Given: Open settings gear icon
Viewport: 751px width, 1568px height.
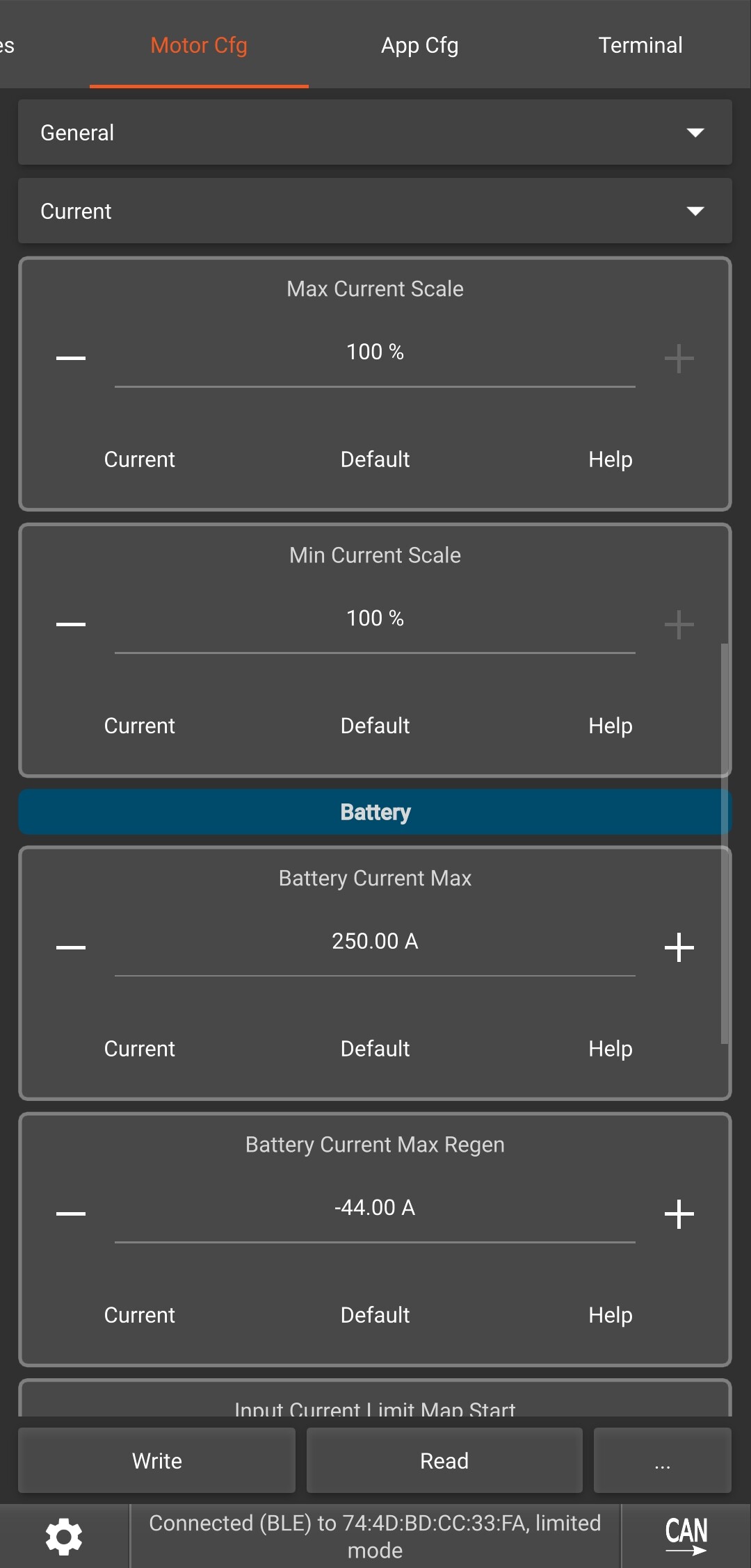Looking at the screenshot, I should (64, 1536).
